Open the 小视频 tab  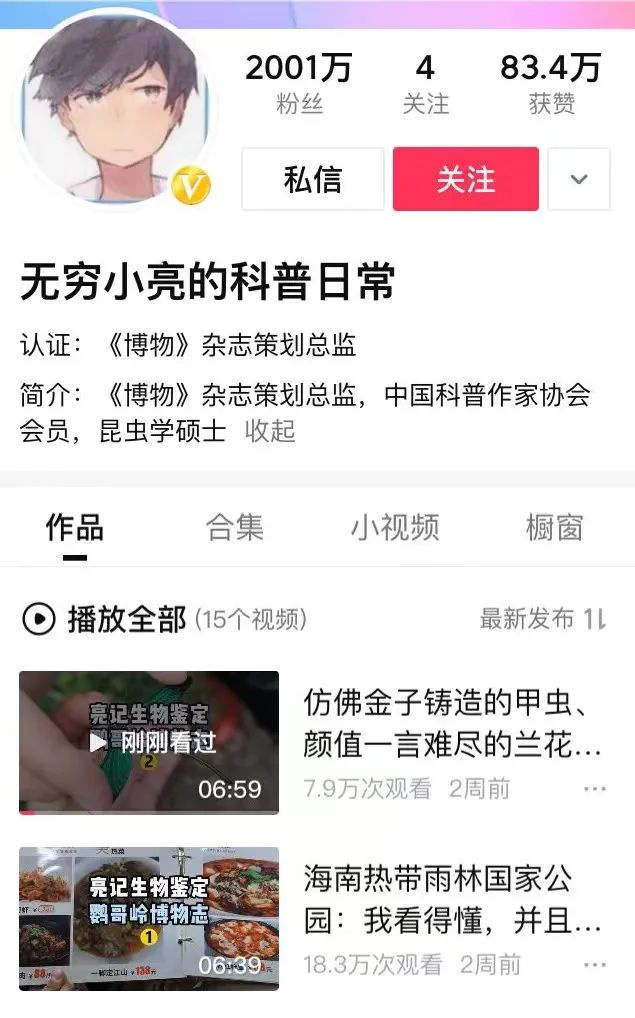tap(394, 527)
